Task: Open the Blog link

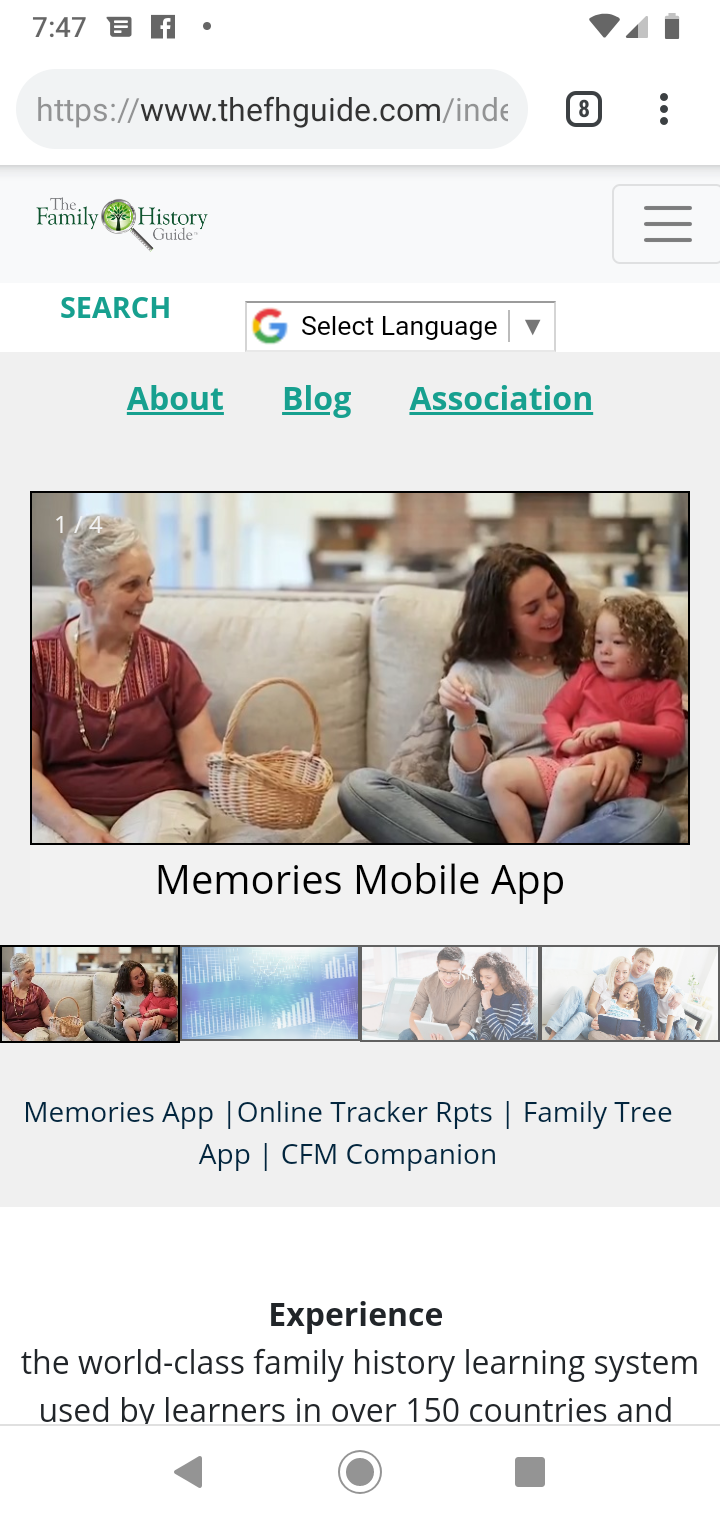Action: (317, 398)
